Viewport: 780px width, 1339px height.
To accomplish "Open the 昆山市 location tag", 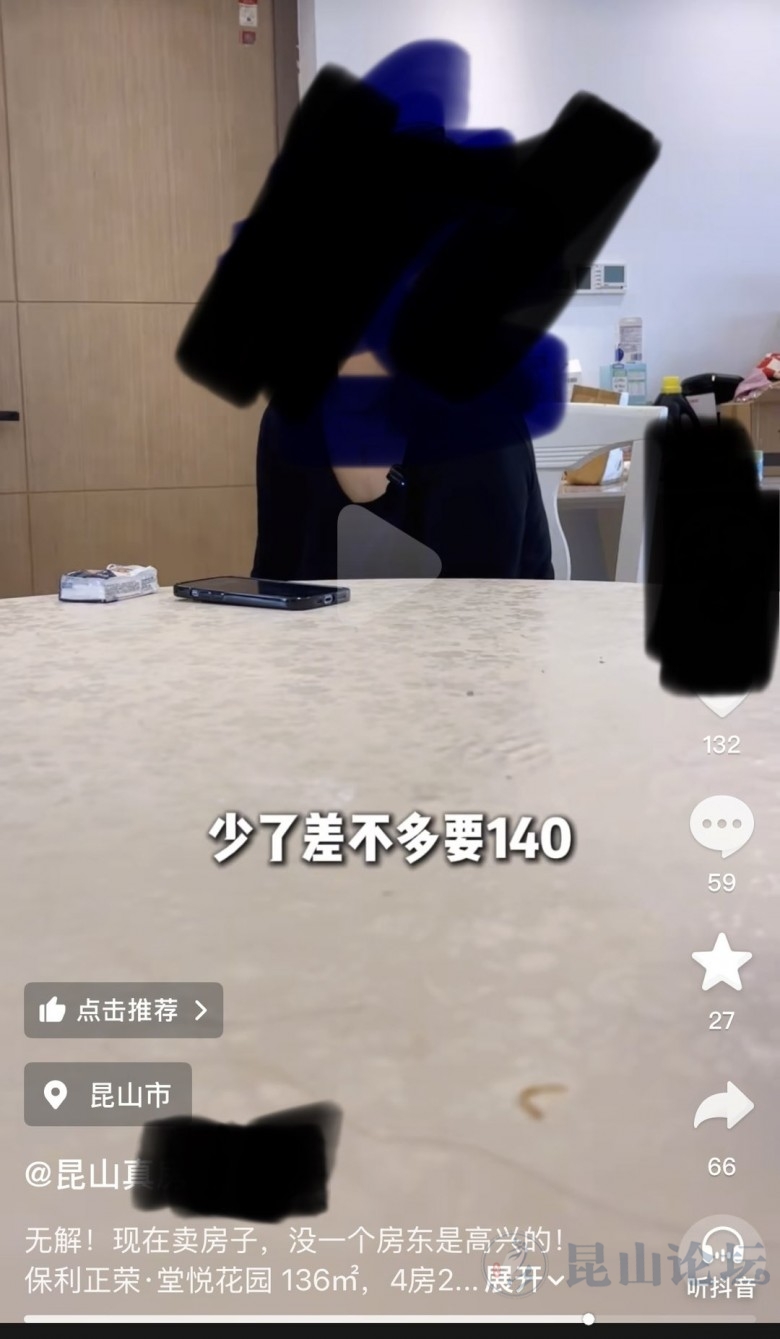I will 108,1095.
